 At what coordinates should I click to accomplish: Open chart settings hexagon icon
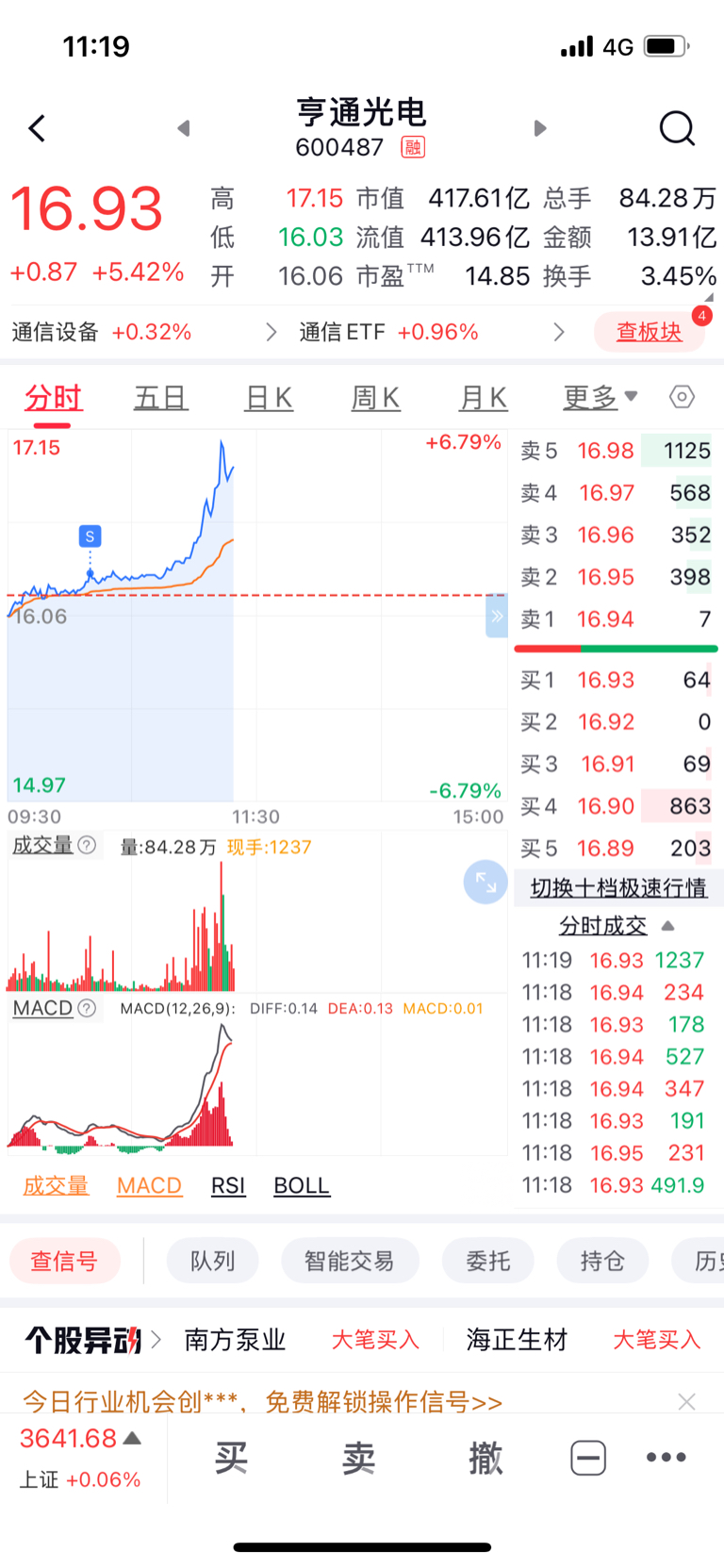(682, 397)
